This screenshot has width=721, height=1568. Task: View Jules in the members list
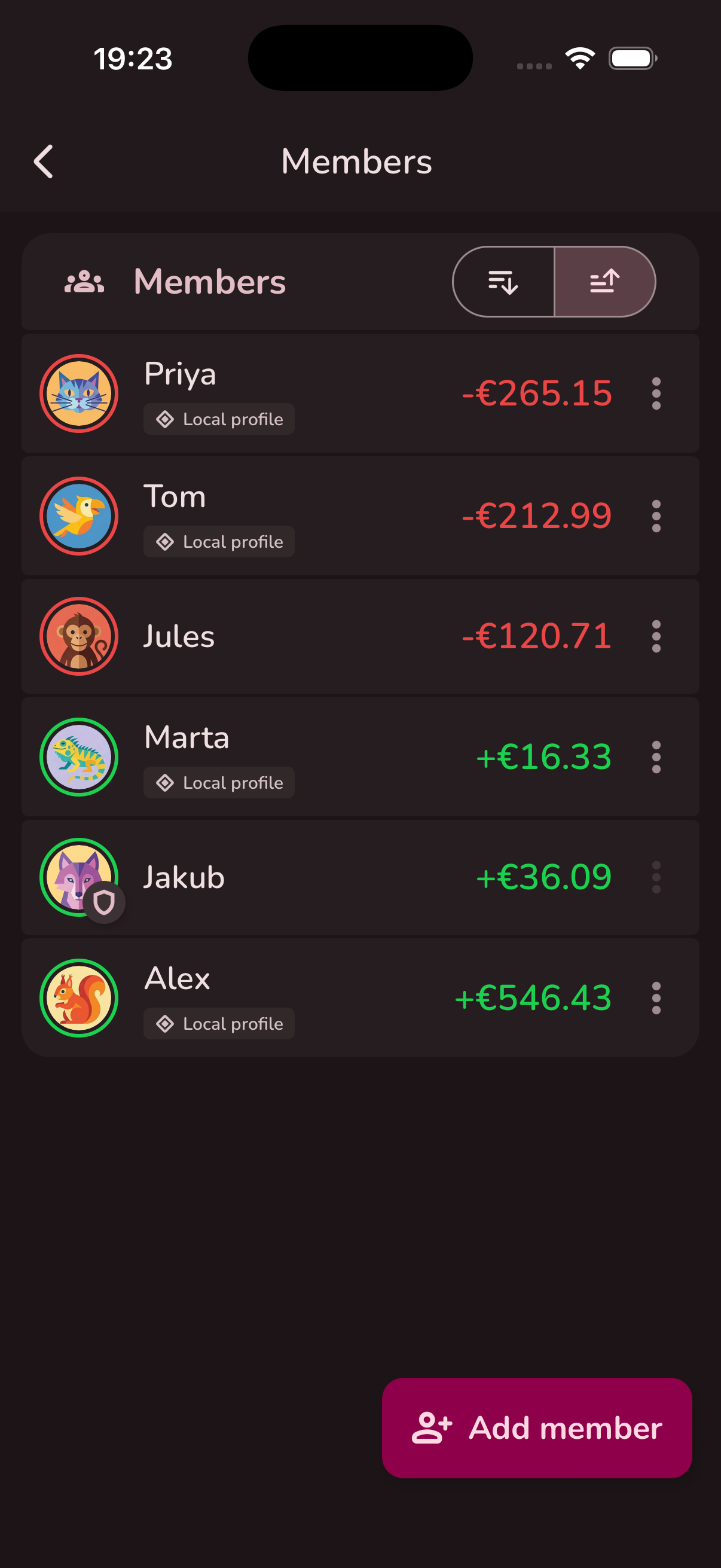point(304,637)
